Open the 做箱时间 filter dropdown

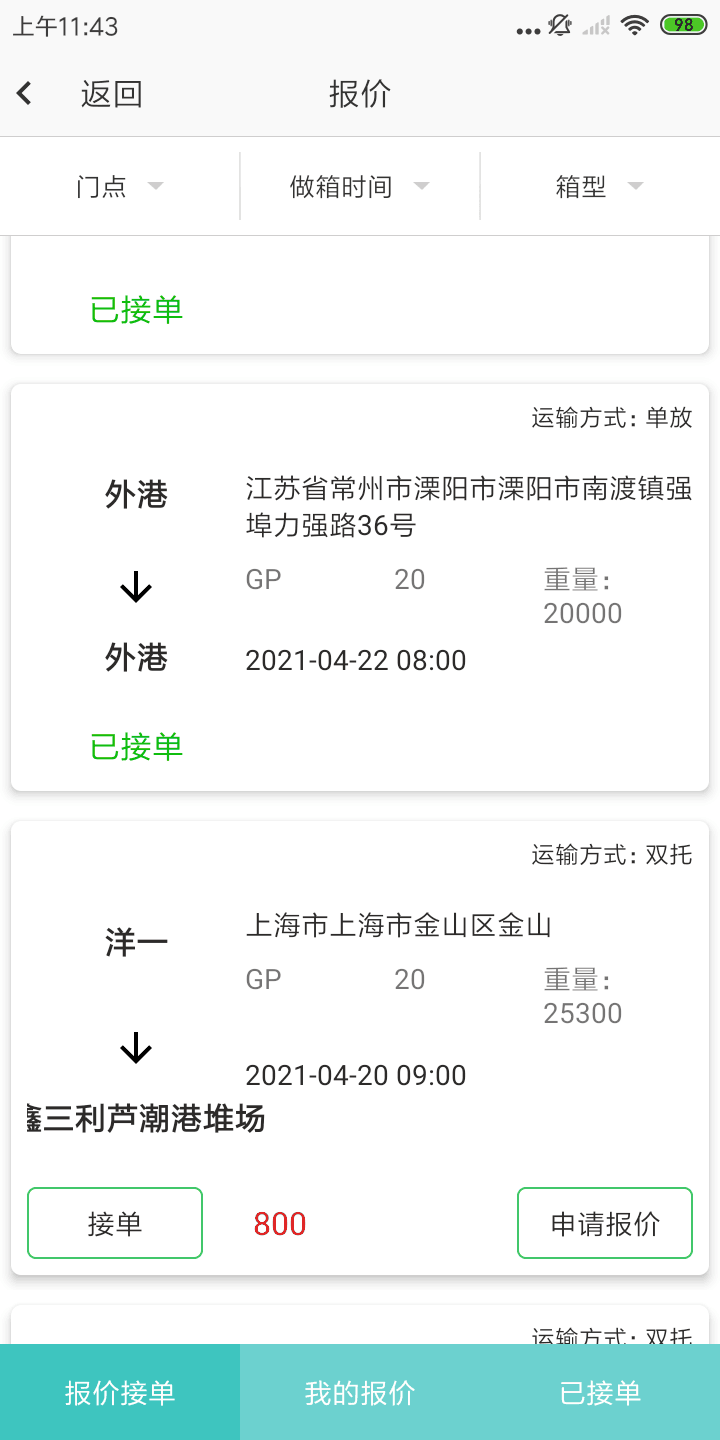pyautogui.click(x=360, y=187)
